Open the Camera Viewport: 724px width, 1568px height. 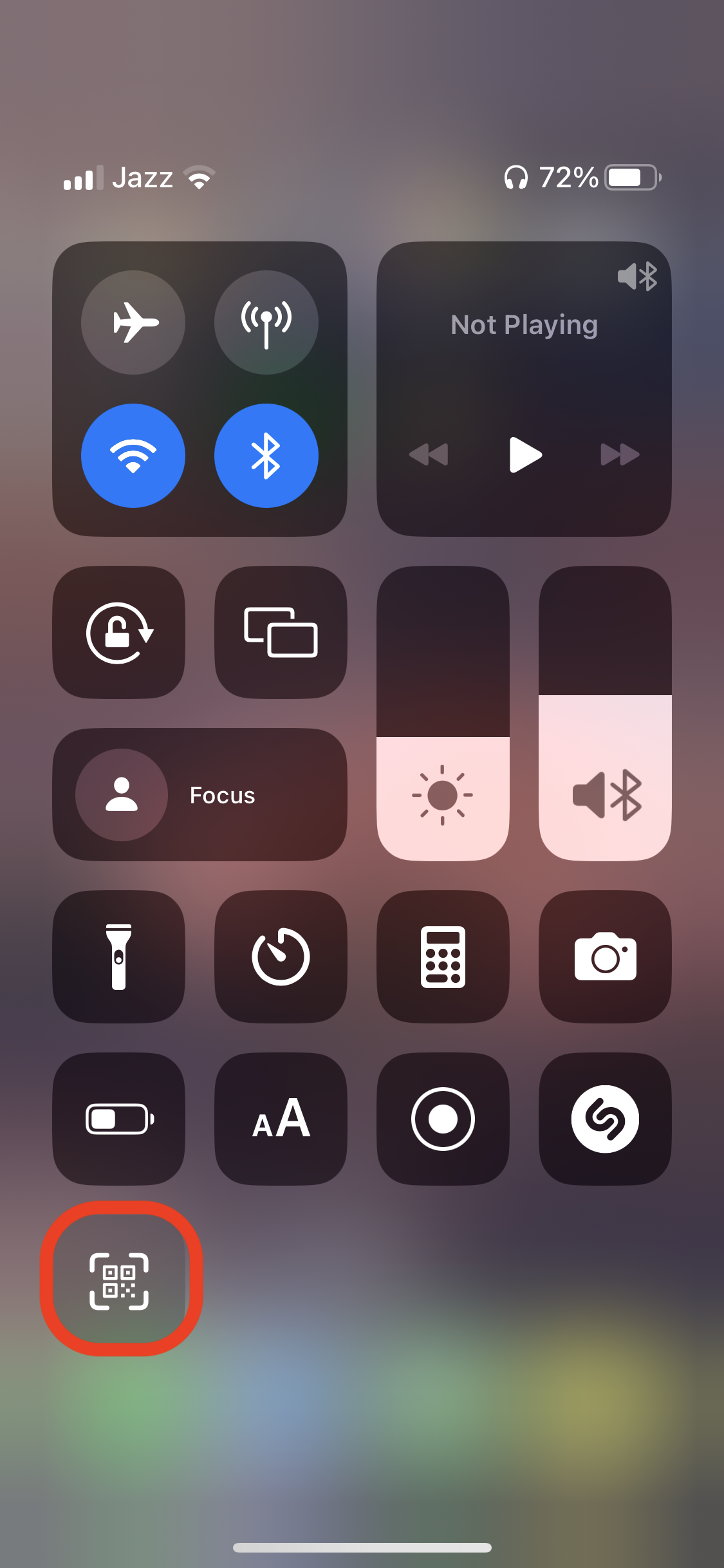[x=605, y=957]
